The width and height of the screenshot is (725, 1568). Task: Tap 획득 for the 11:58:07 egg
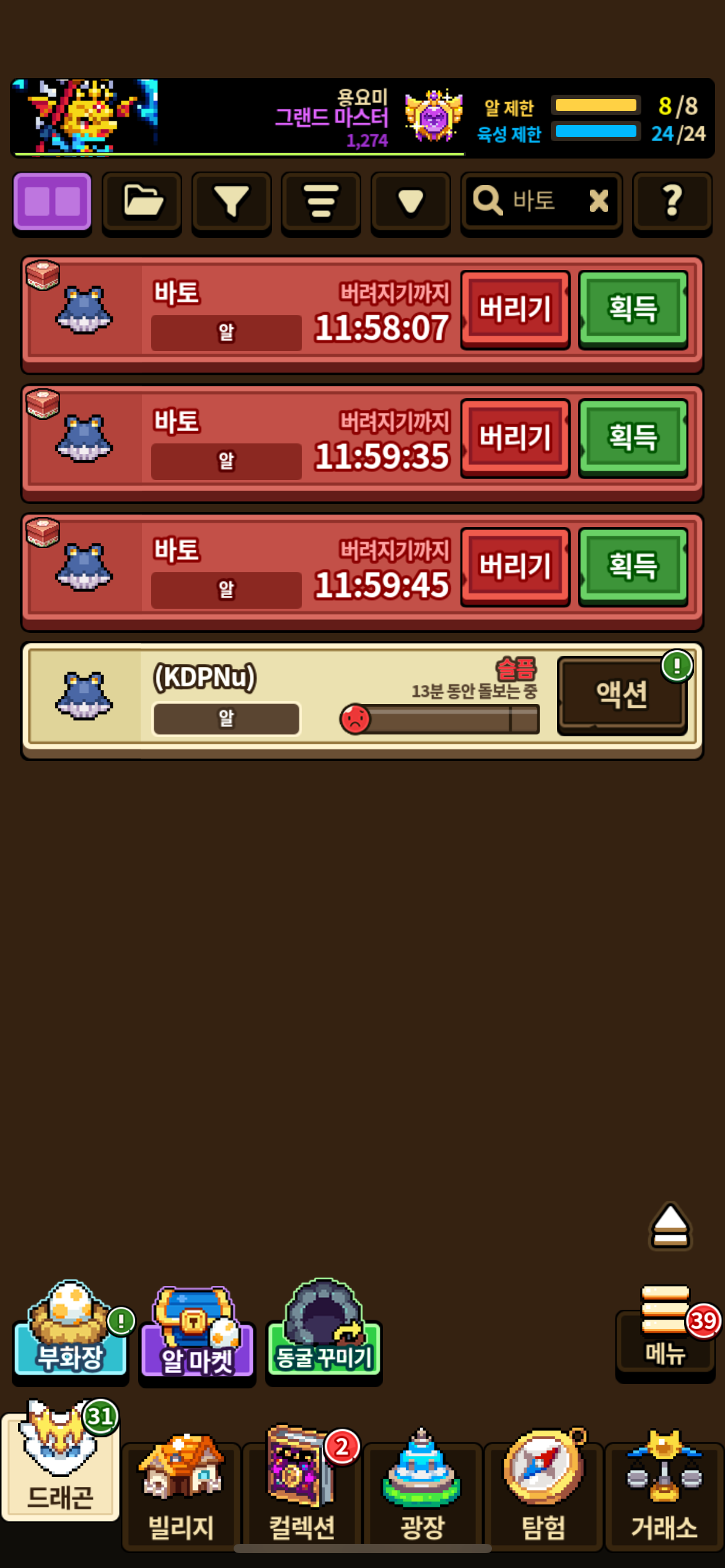(633, 309)
